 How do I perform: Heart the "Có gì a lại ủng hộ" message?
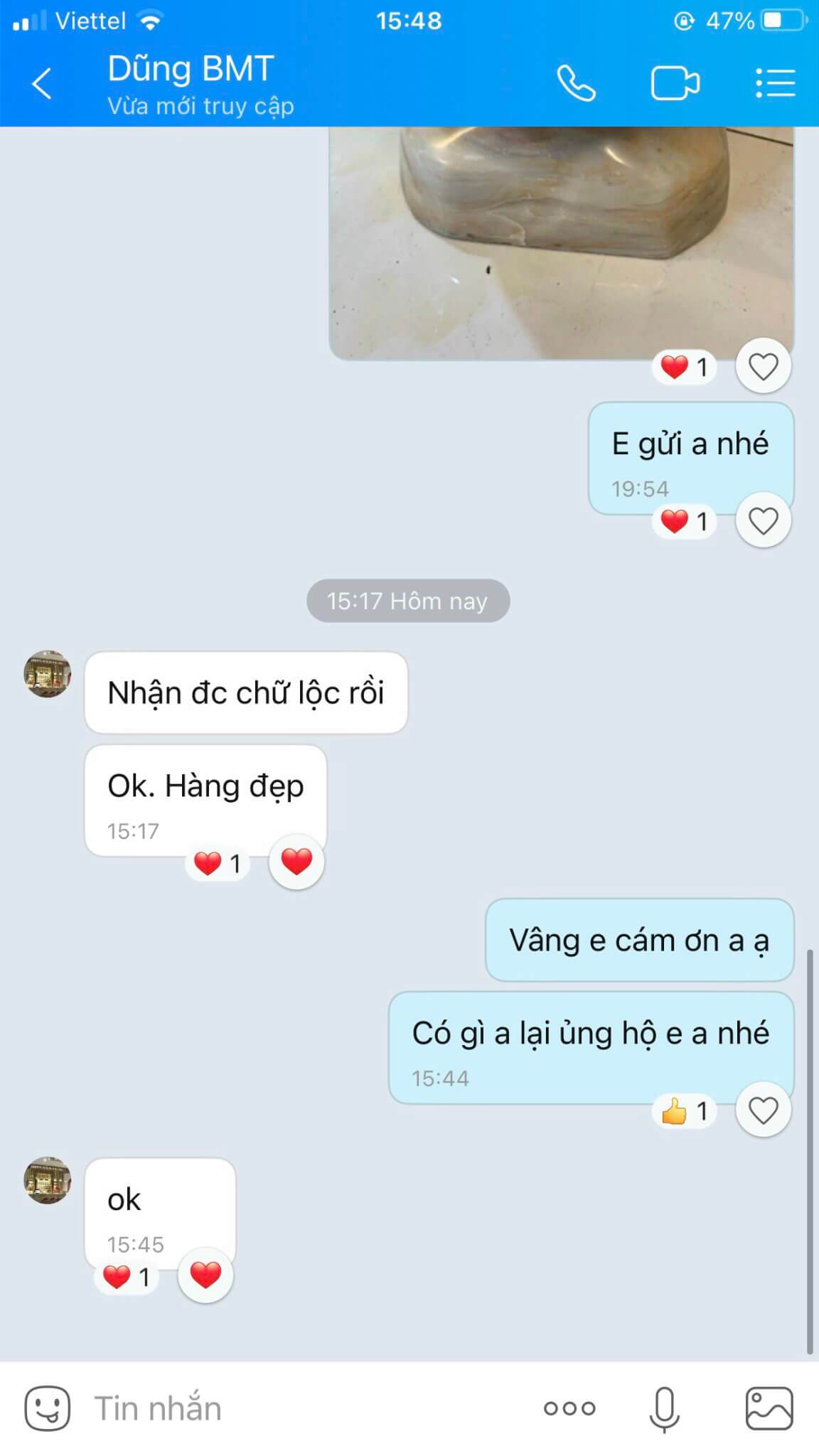(x=763, y=1110)
